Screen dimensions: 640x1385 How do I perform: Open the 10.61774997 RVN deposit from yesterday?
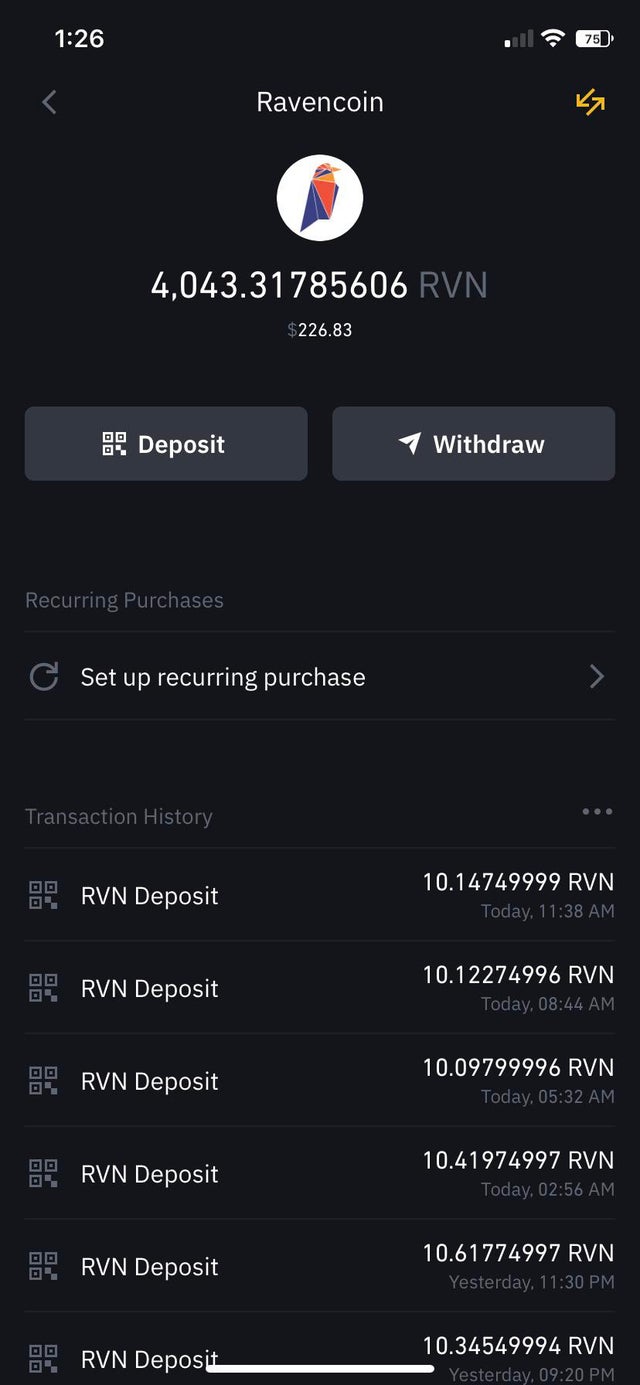click(320, 1267)
